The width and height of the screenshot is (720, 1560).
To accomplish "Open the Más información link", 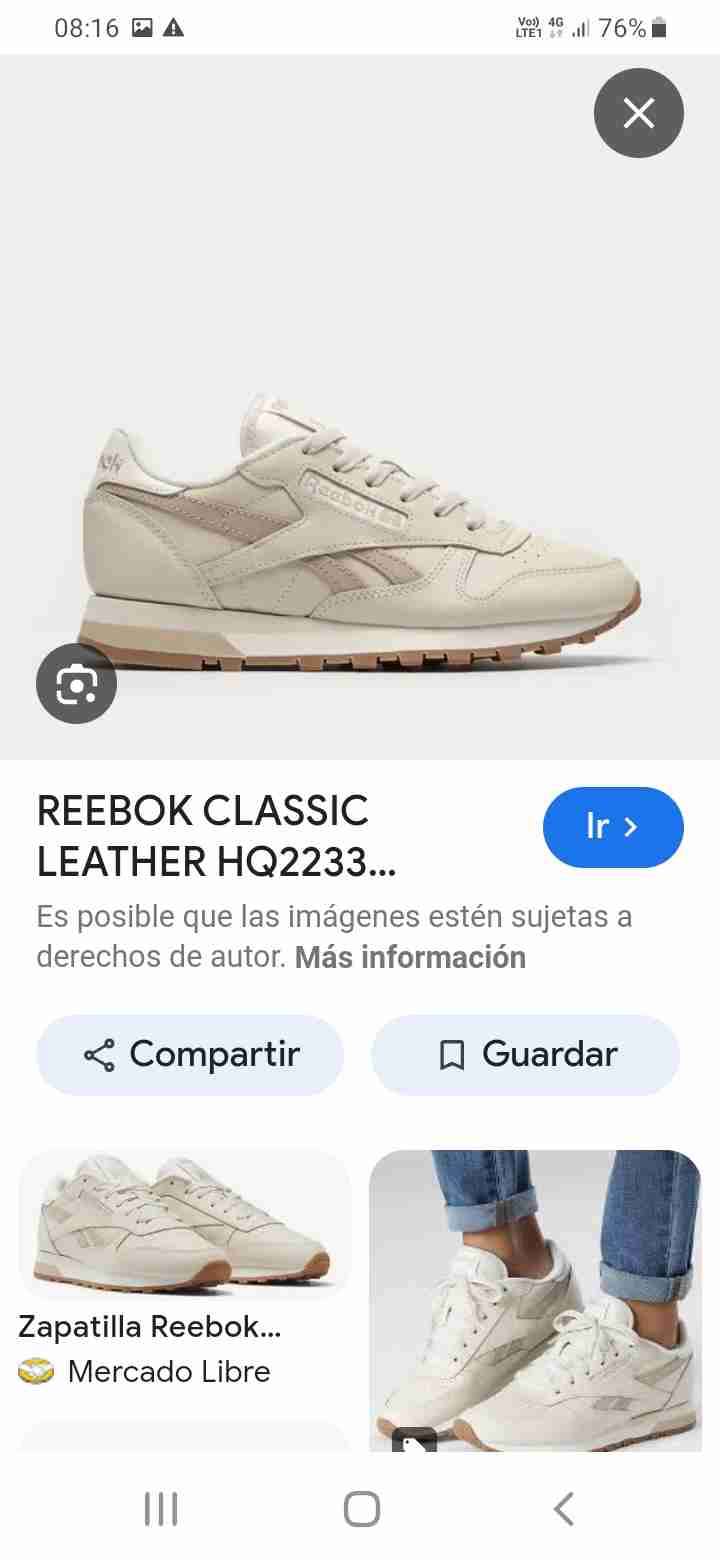I will (410, 957).
